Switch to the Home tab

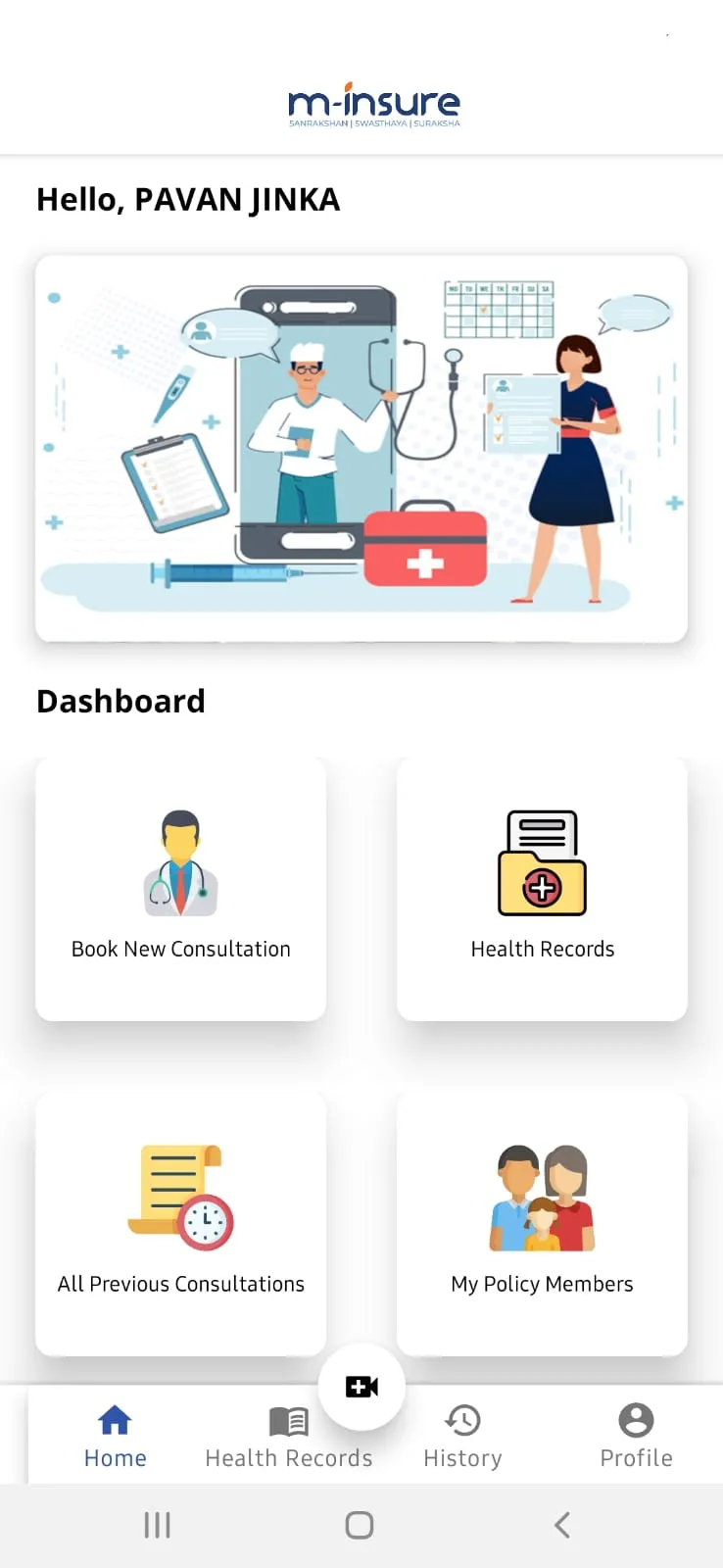(115, 1437)
